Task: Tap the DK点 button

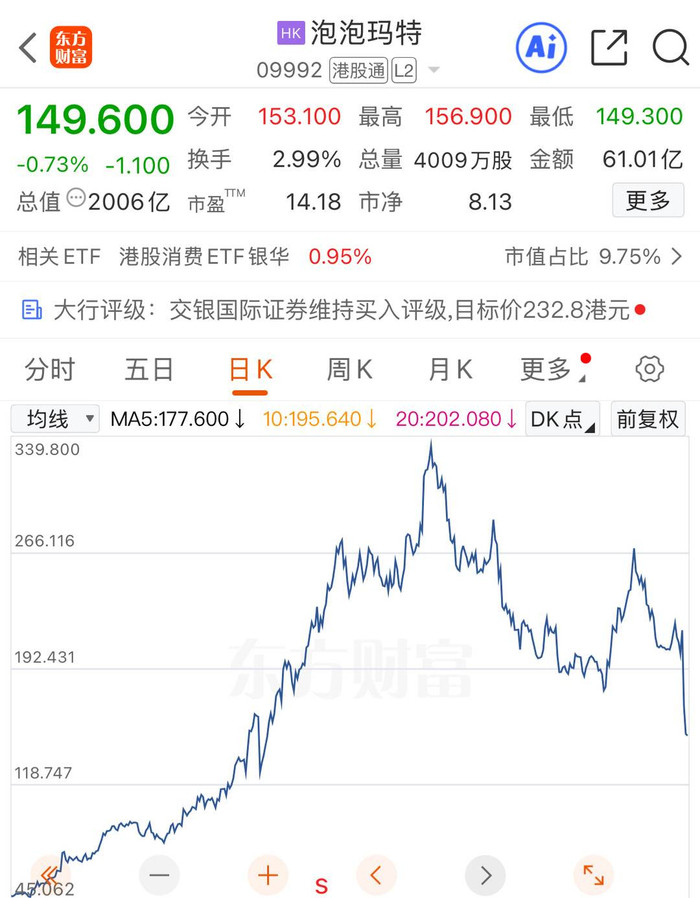Action: (562, 419)
